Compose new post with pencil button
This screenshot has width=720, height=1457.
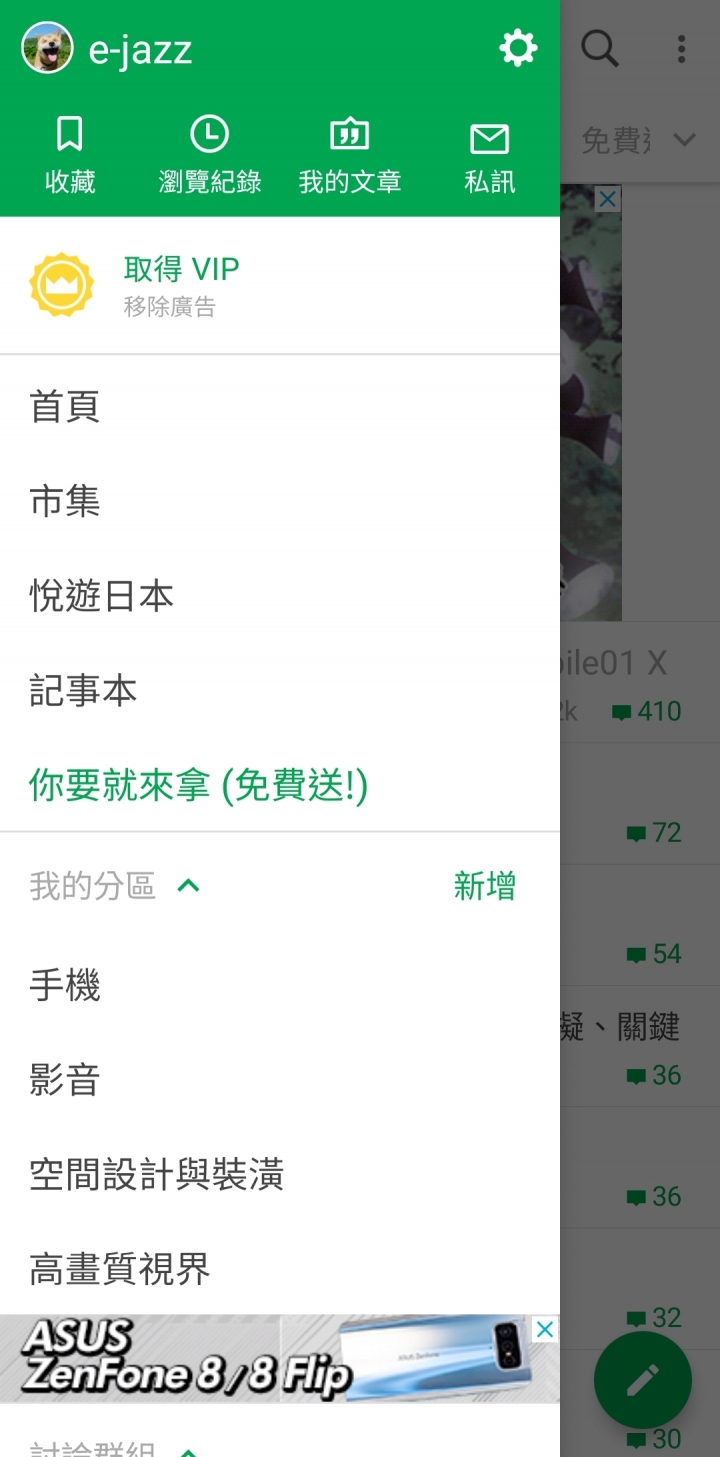[x=642, y=1380]
